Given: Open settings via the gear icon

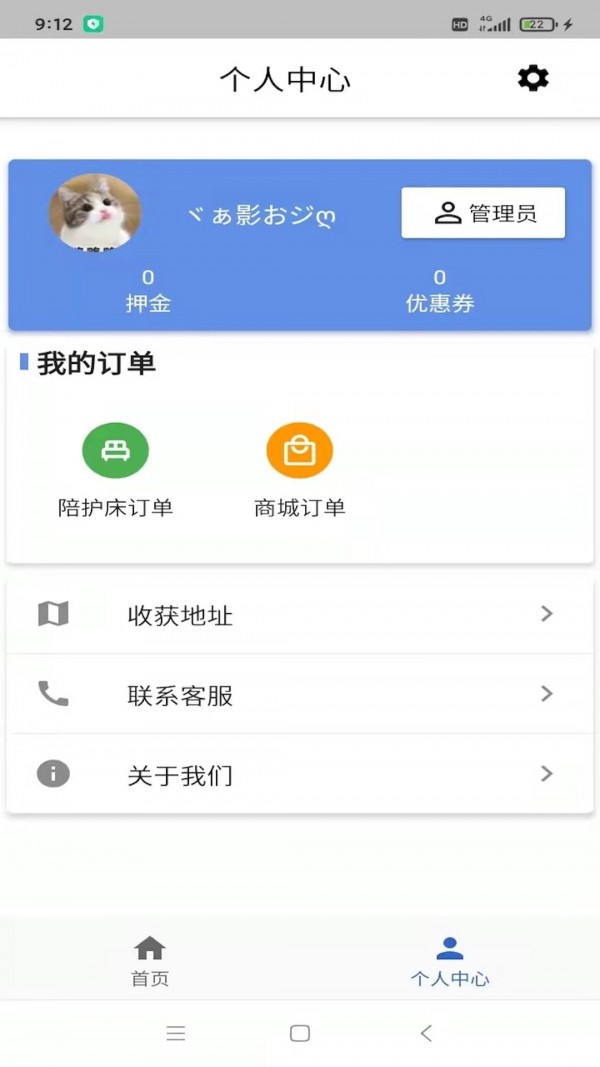Looking at the screenshot, I should click(533, 79).
